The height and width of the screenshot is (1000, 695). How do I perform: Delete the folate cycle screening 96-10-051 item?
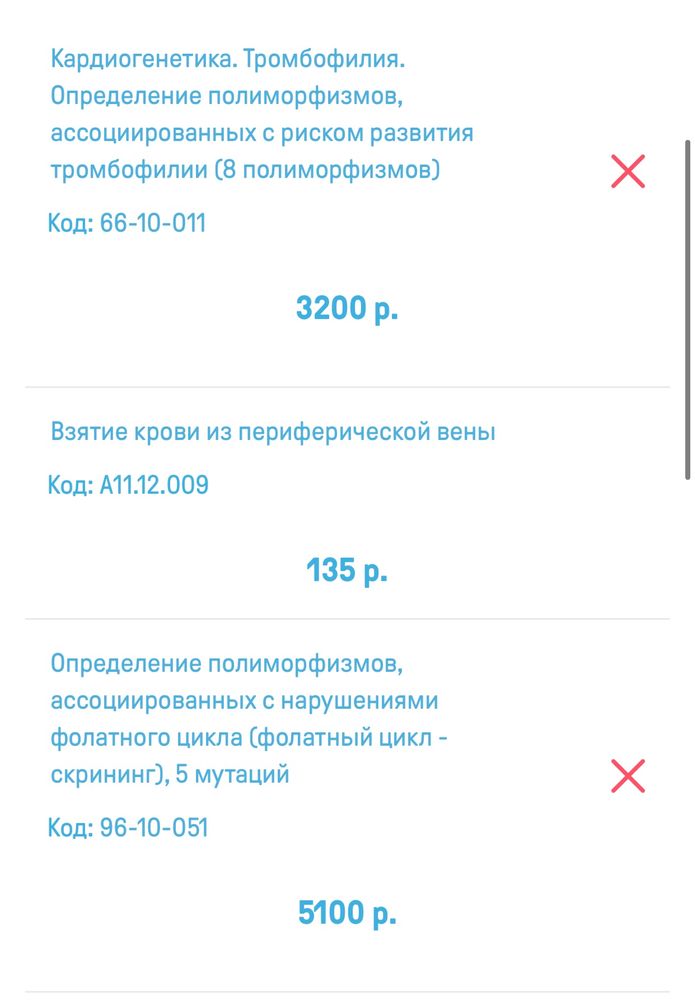(x=628, y=776)
